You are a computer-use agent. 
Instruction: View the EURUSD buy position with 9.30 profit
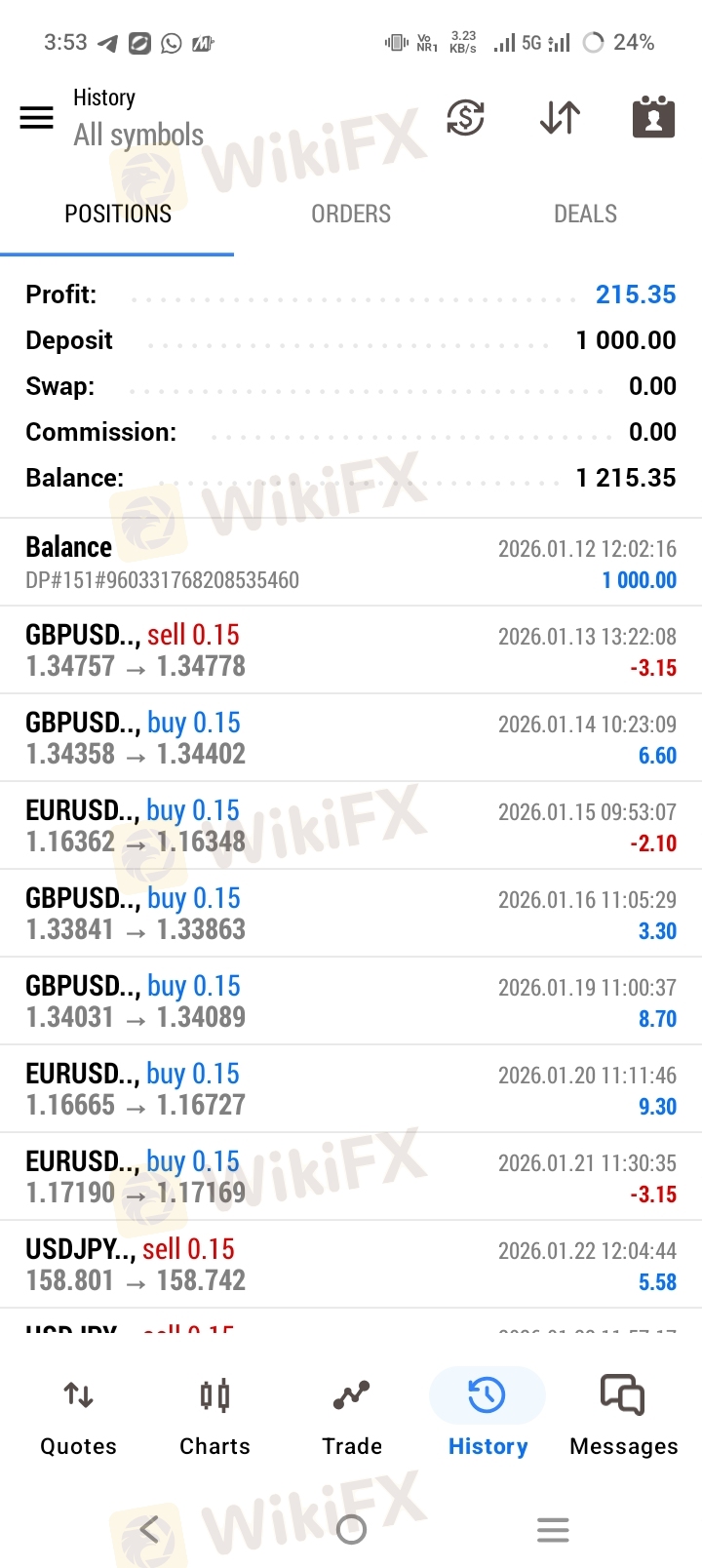[351, 1089]
